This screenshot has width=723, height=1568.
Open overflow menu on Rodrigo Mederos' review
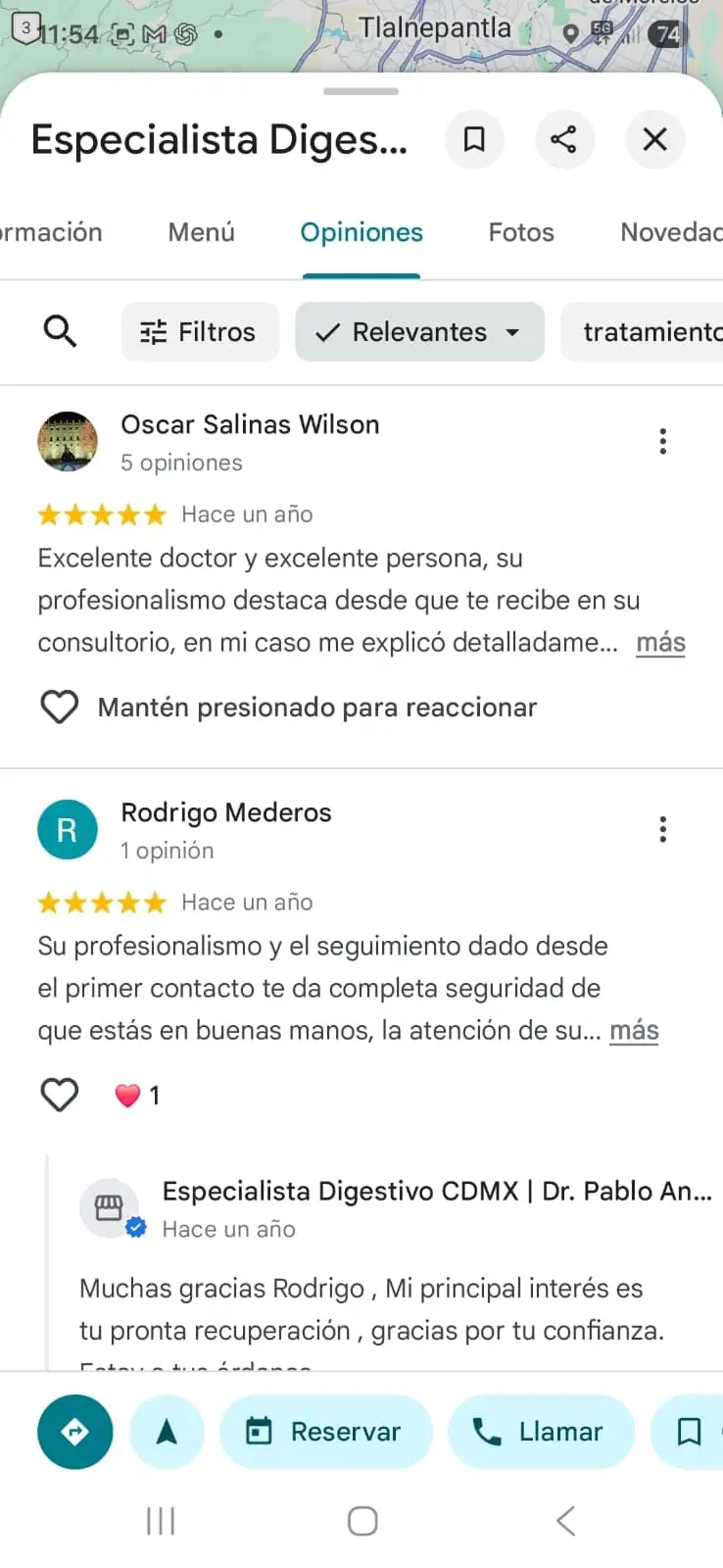tap(662, 829)
